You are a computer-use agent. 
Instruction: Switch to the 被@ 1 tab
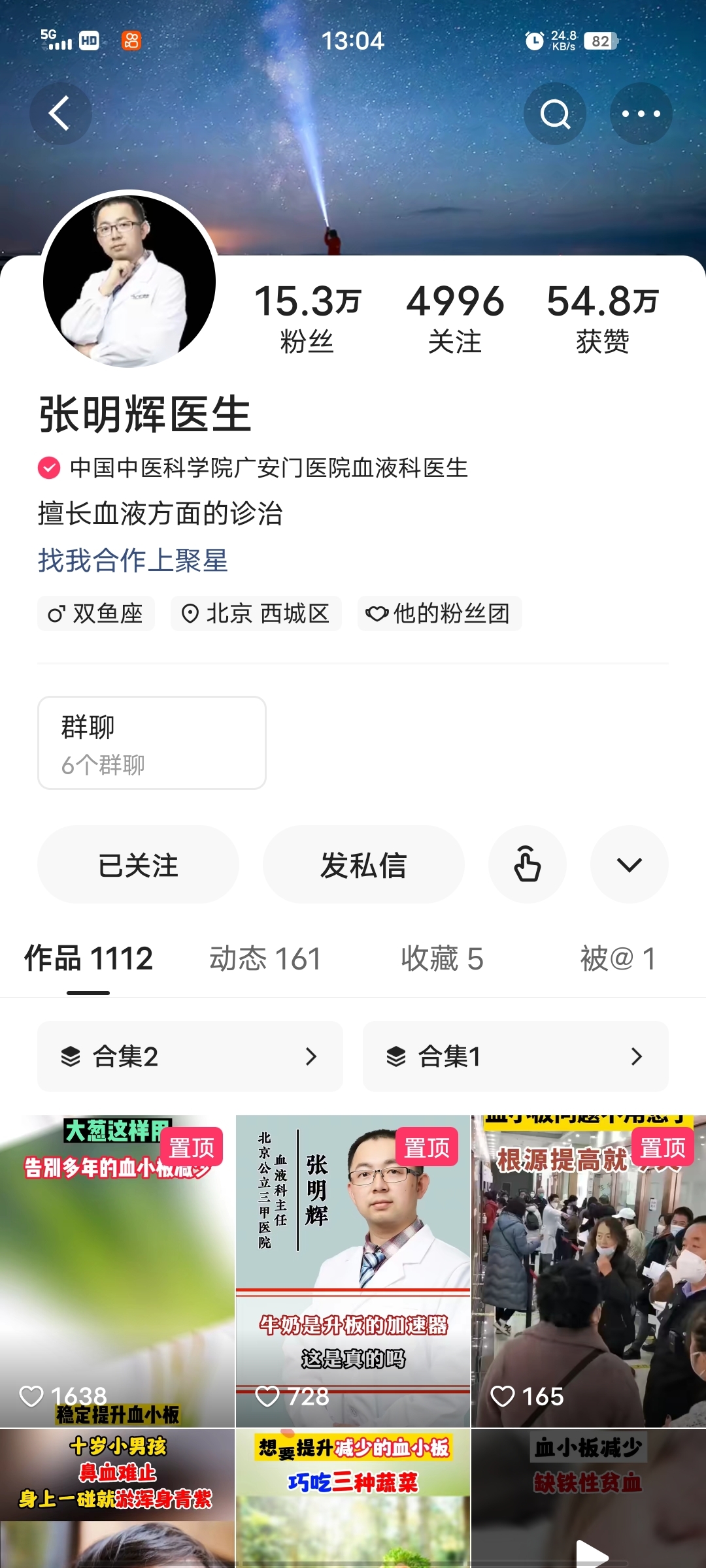tap(617, 959)
